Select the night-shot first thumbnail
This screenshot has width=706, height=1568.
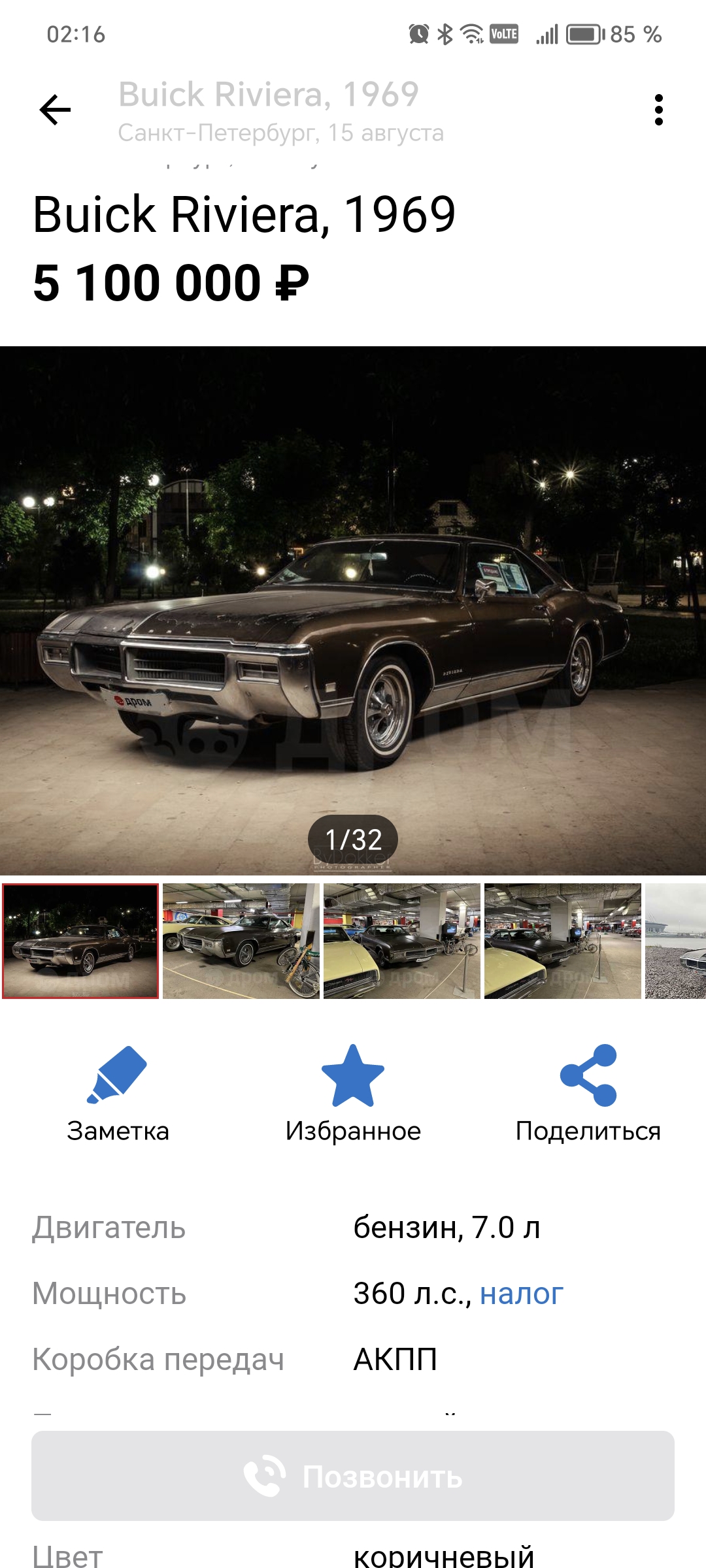click(x=80, y=941)
